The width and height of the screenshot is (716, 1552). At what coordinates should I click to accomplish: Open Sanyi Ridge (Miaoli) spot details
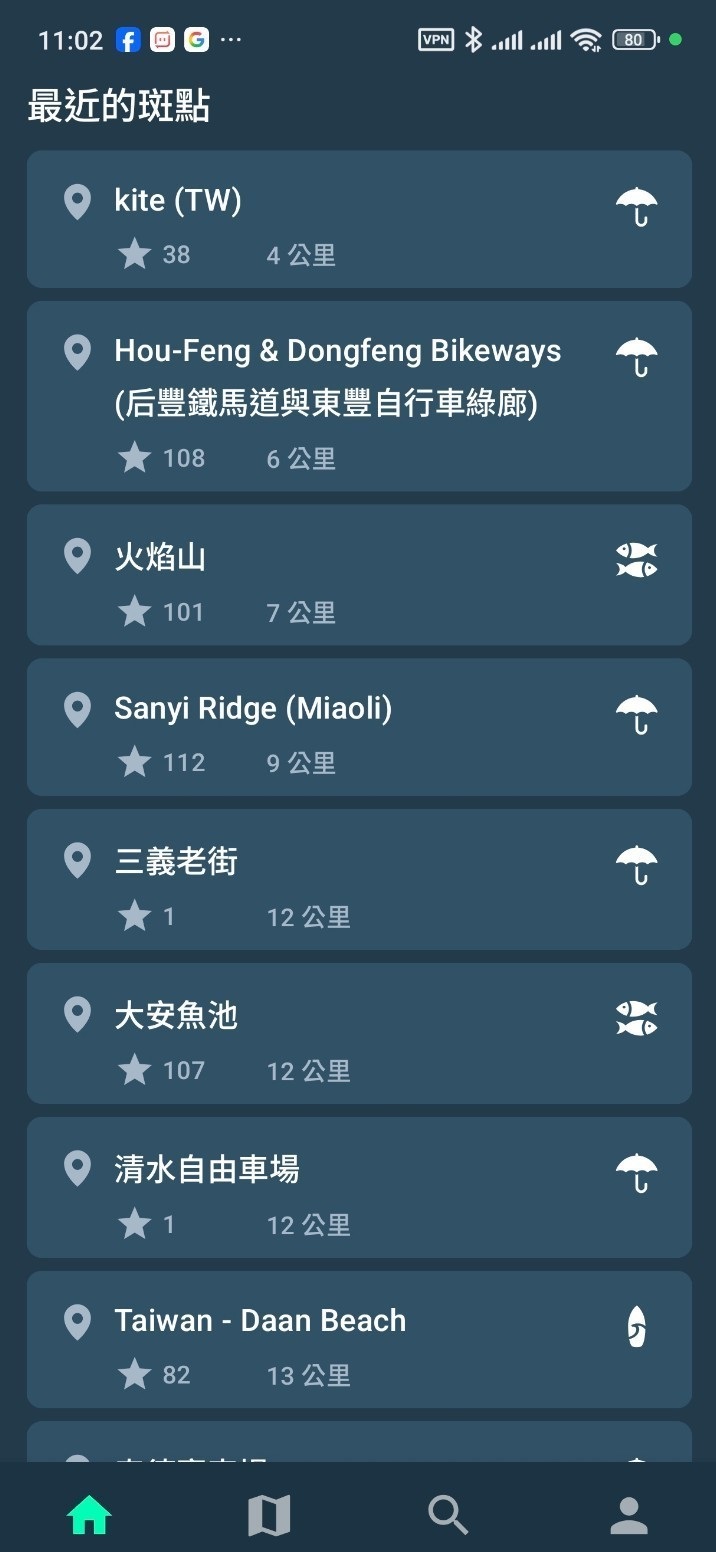pos(358,727)
